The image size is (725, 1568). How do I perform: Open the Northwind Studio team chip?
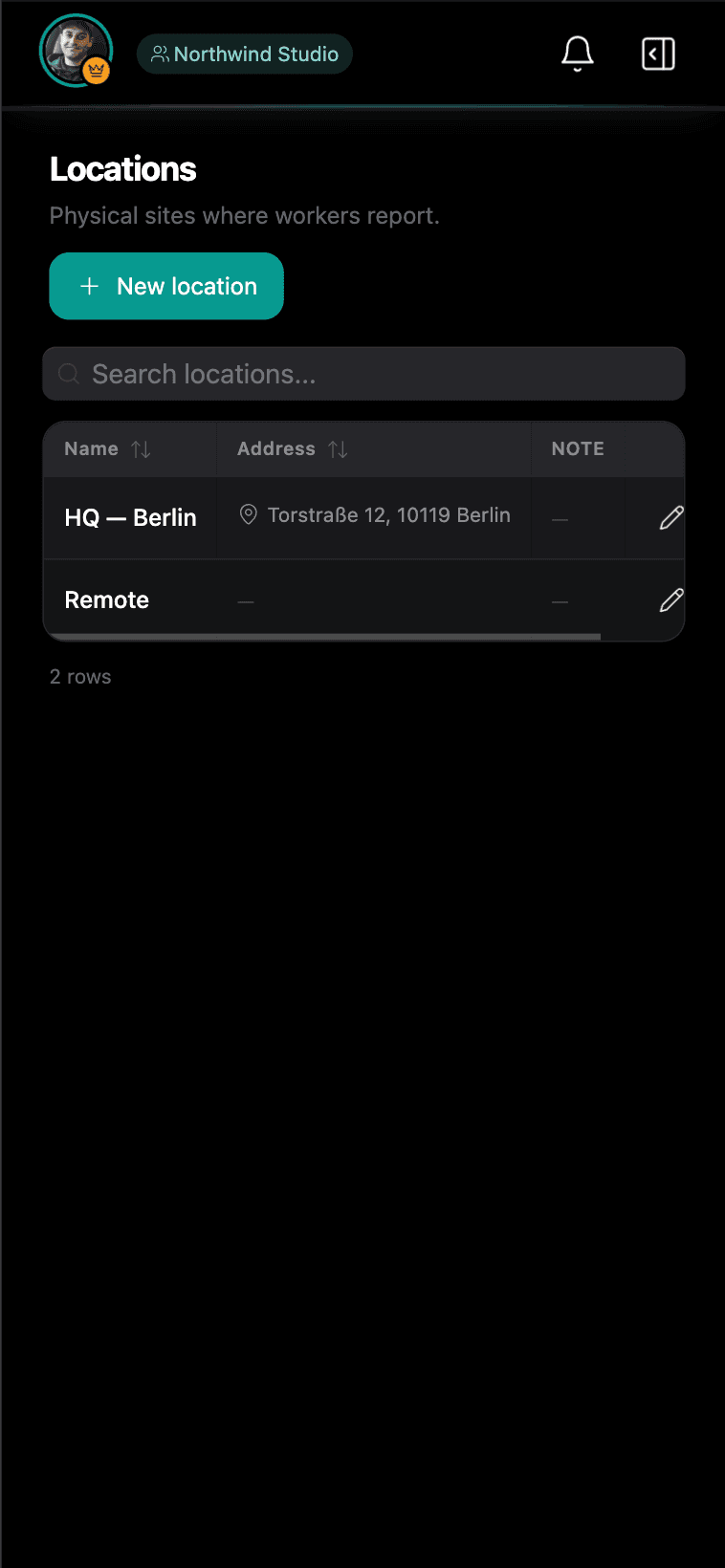pyautogui.click(x=245, y=54)
